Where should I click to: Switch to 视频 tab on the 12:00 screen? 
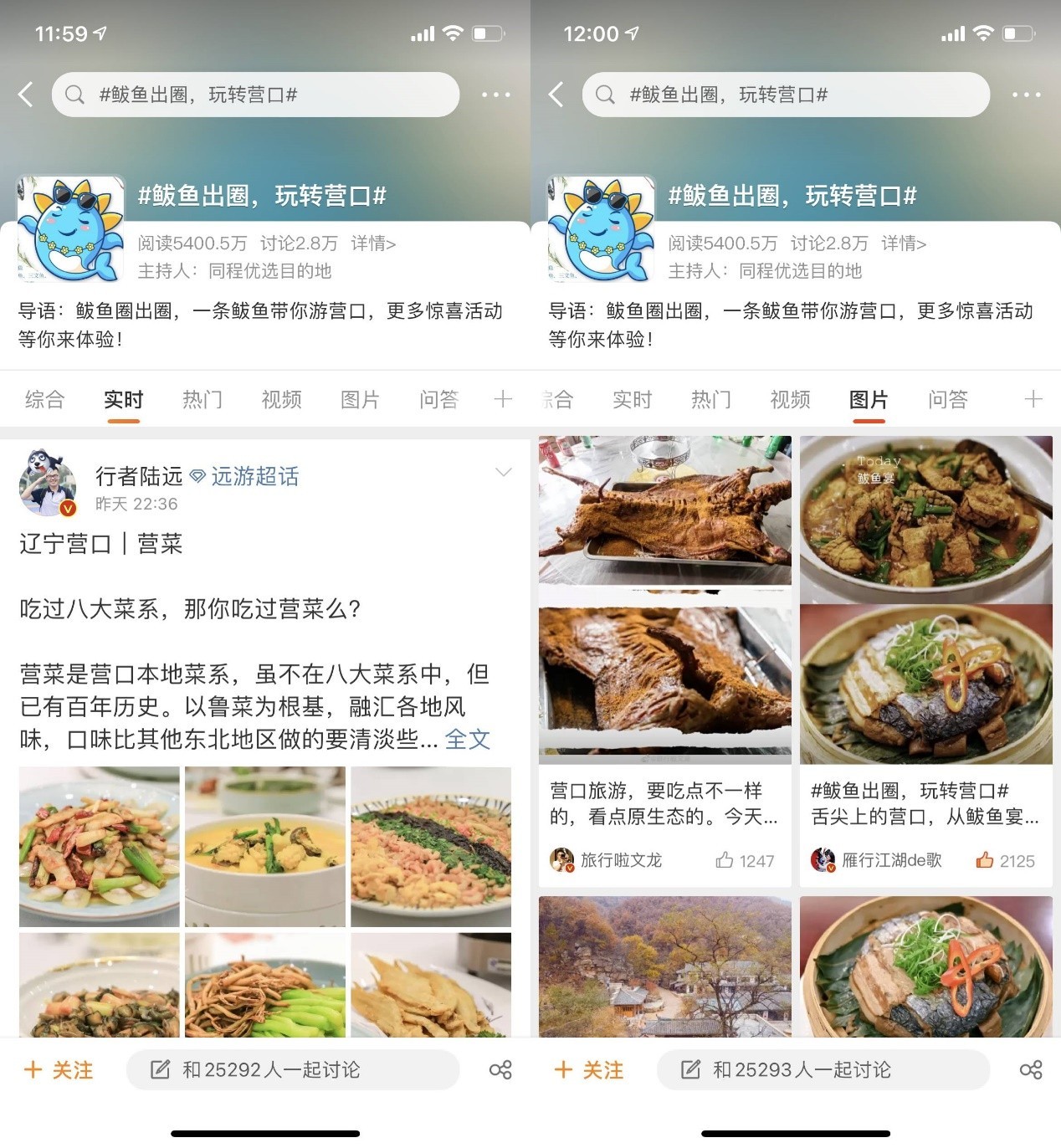[790, 399]
